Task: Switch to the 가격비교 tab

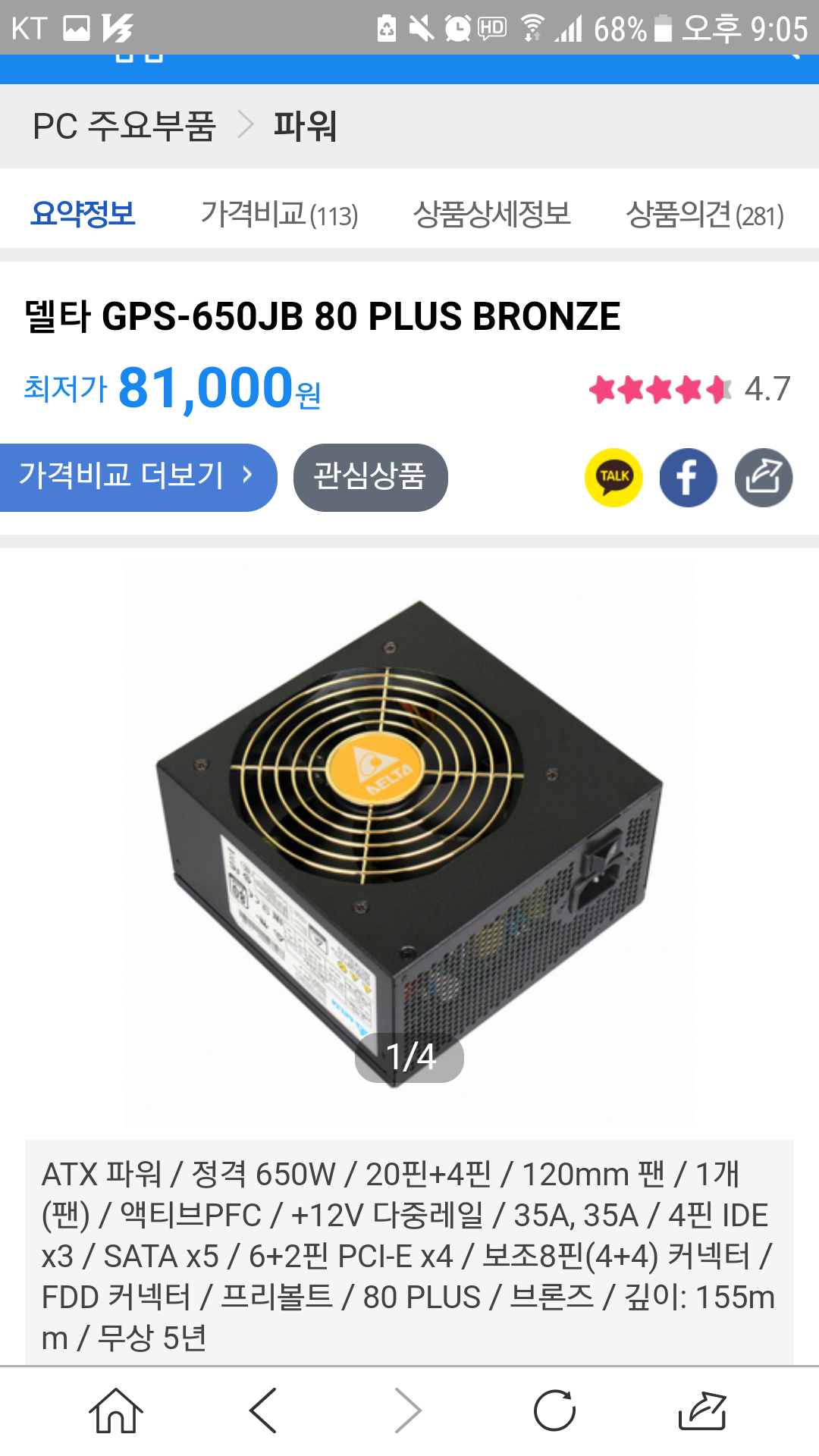Action: (x=278, y=214)
